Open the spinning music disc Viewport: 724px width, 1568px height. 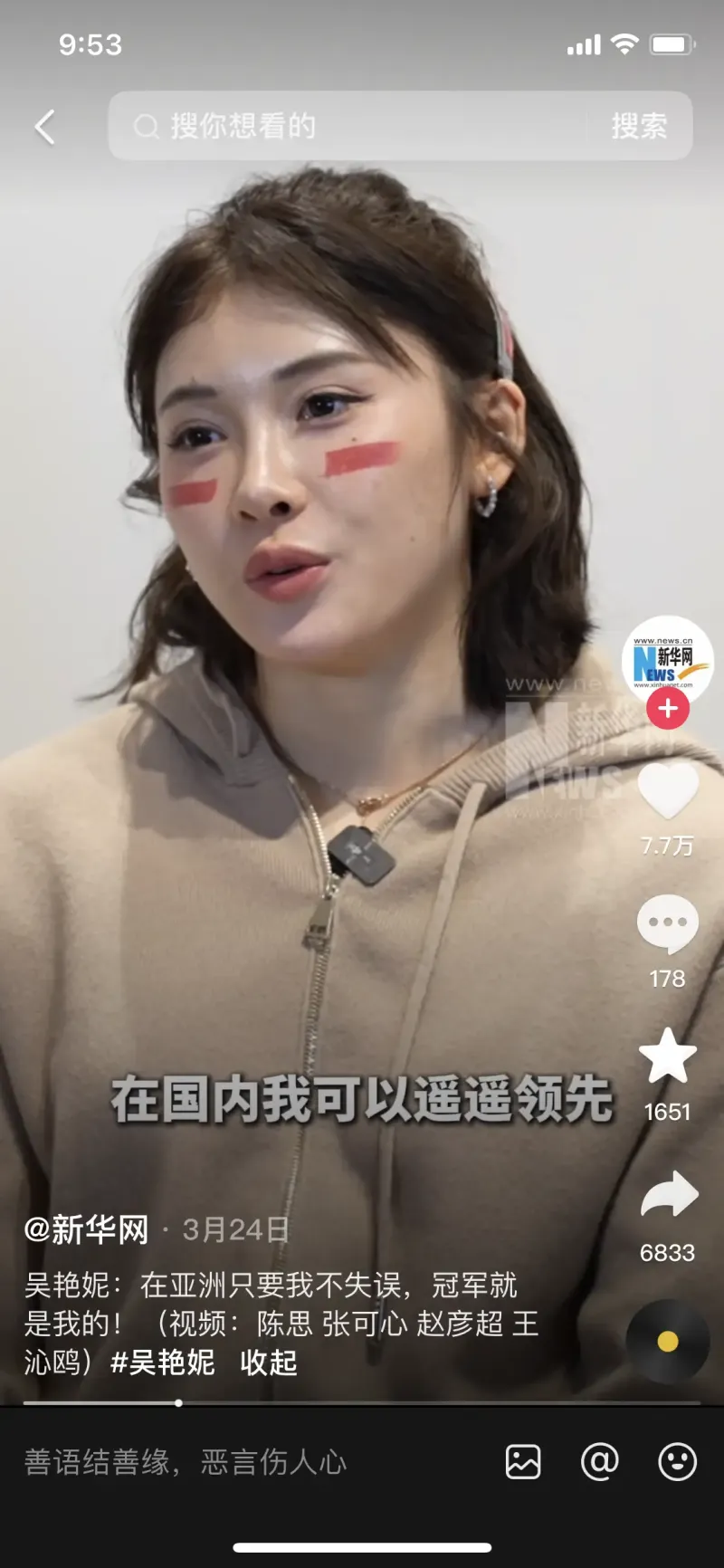[x=668, y=1342]
